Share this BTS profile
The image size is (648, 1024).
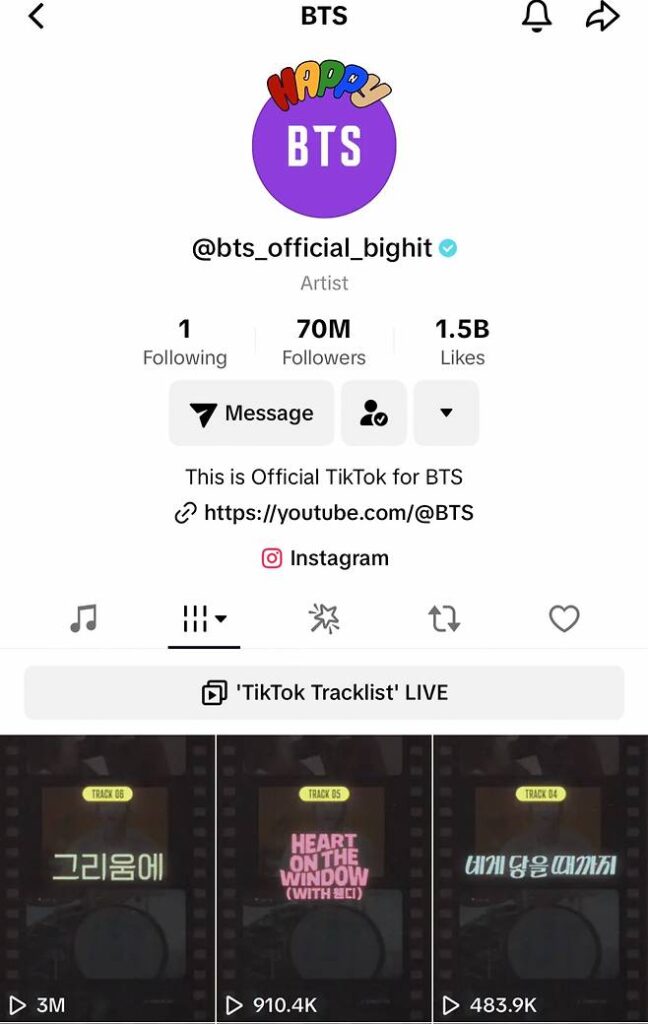pos(602,17)
